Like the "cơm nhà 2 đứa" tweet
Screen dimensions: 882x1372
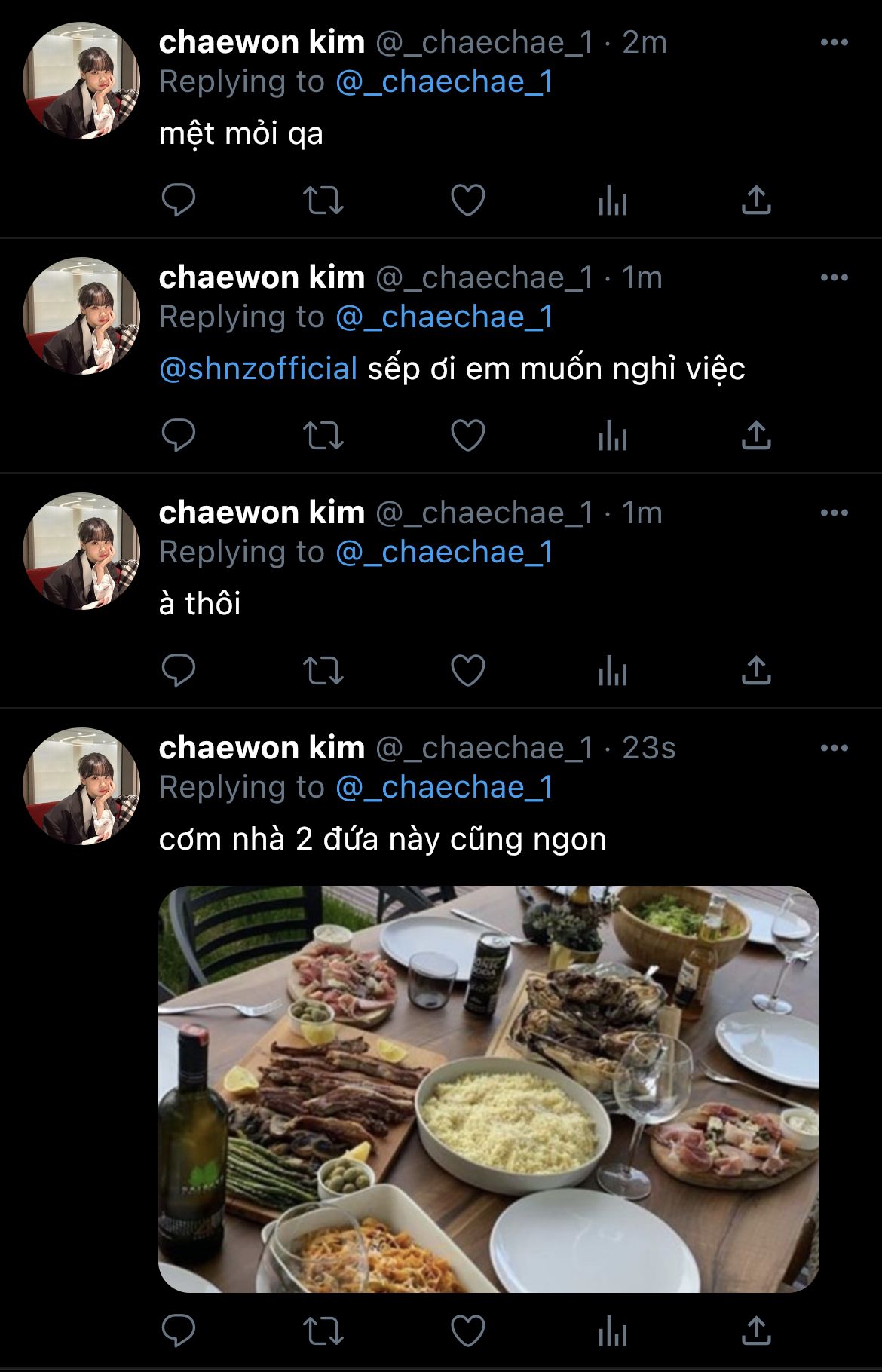pyautogui.click(x=467, y=1331)
